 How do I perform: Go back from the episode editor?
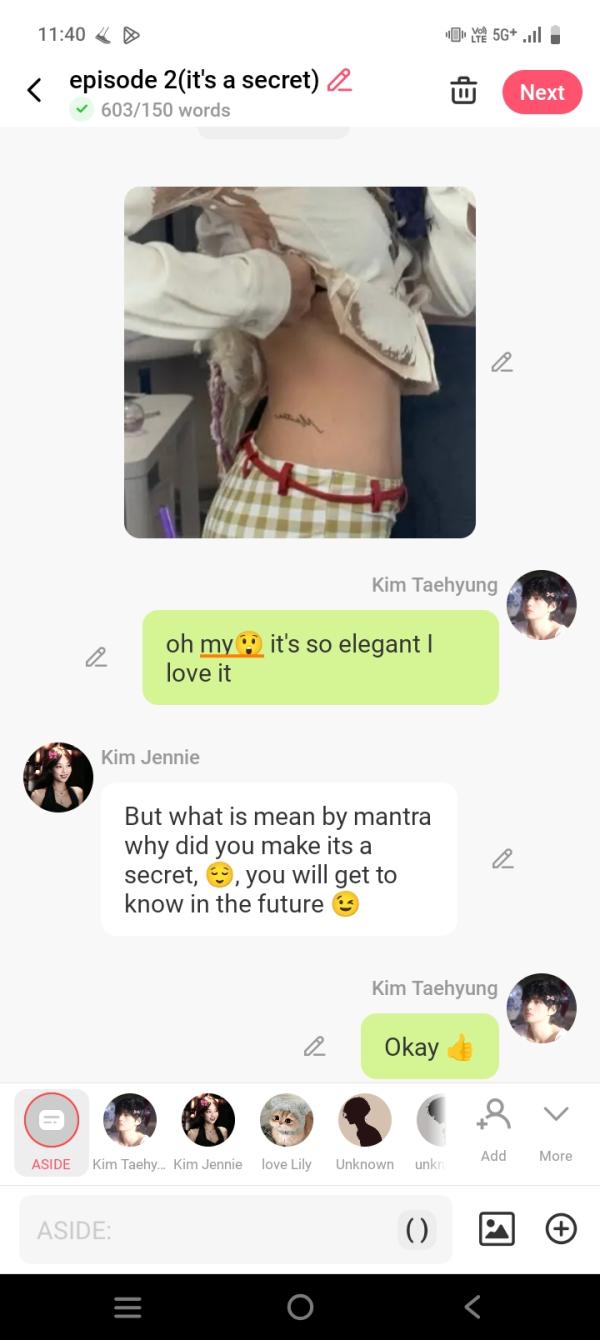(34, 91)
